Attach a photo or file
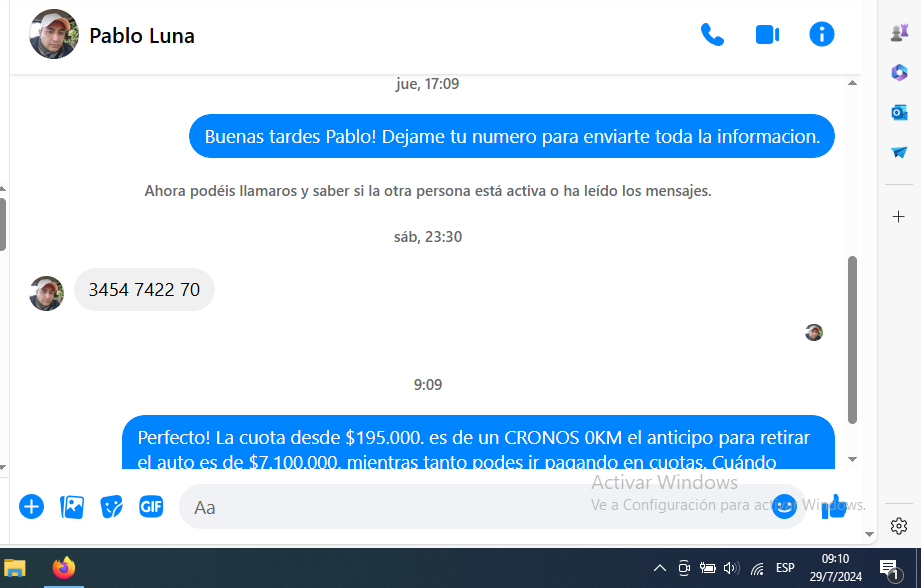Image resolution: width=921 pixels, height=588 pixels. pos(72,507)
